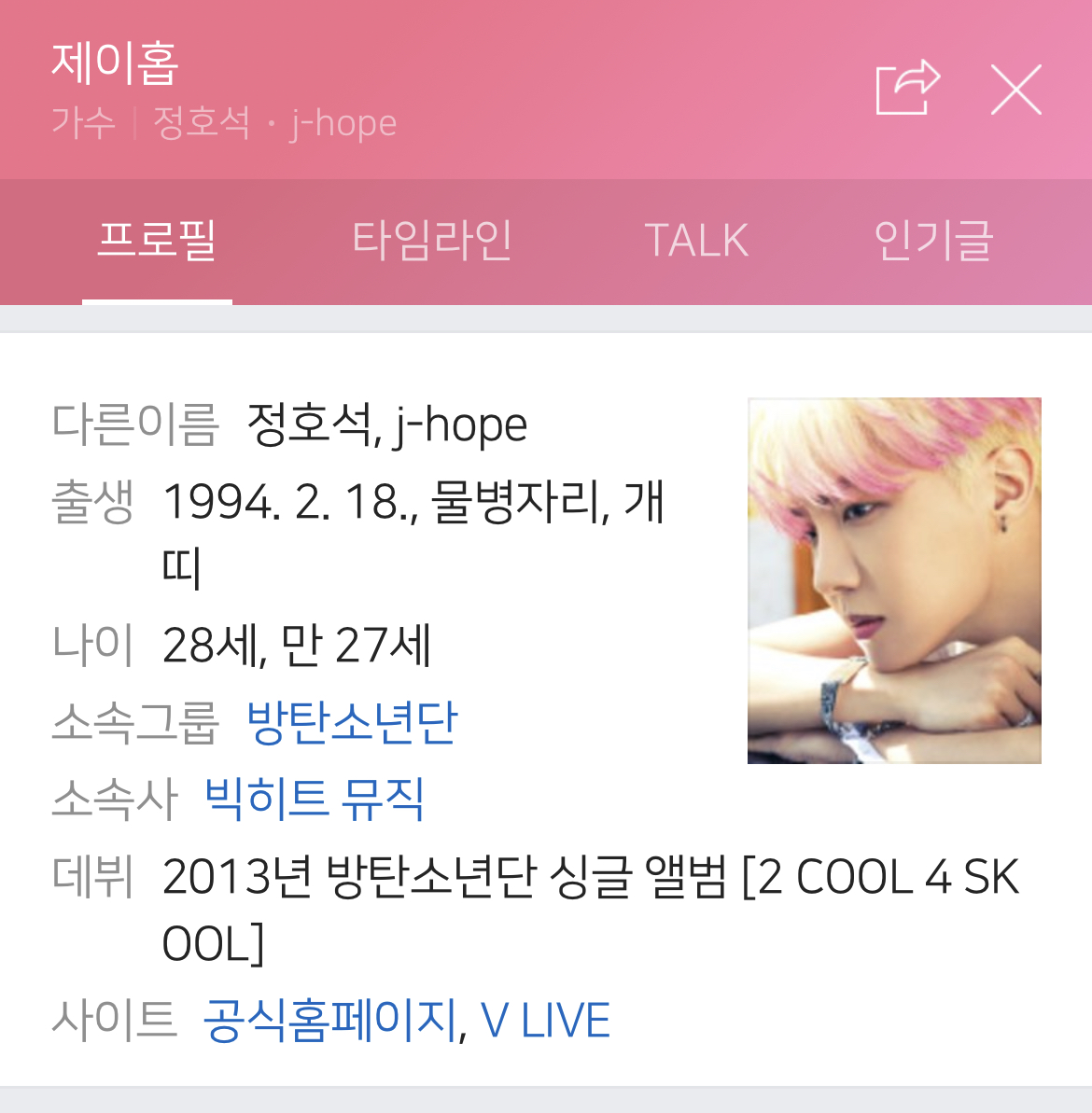Screen dimensions: 1092x1113
Task: Select the 프로필 tab
Action: tap(157, 241)
